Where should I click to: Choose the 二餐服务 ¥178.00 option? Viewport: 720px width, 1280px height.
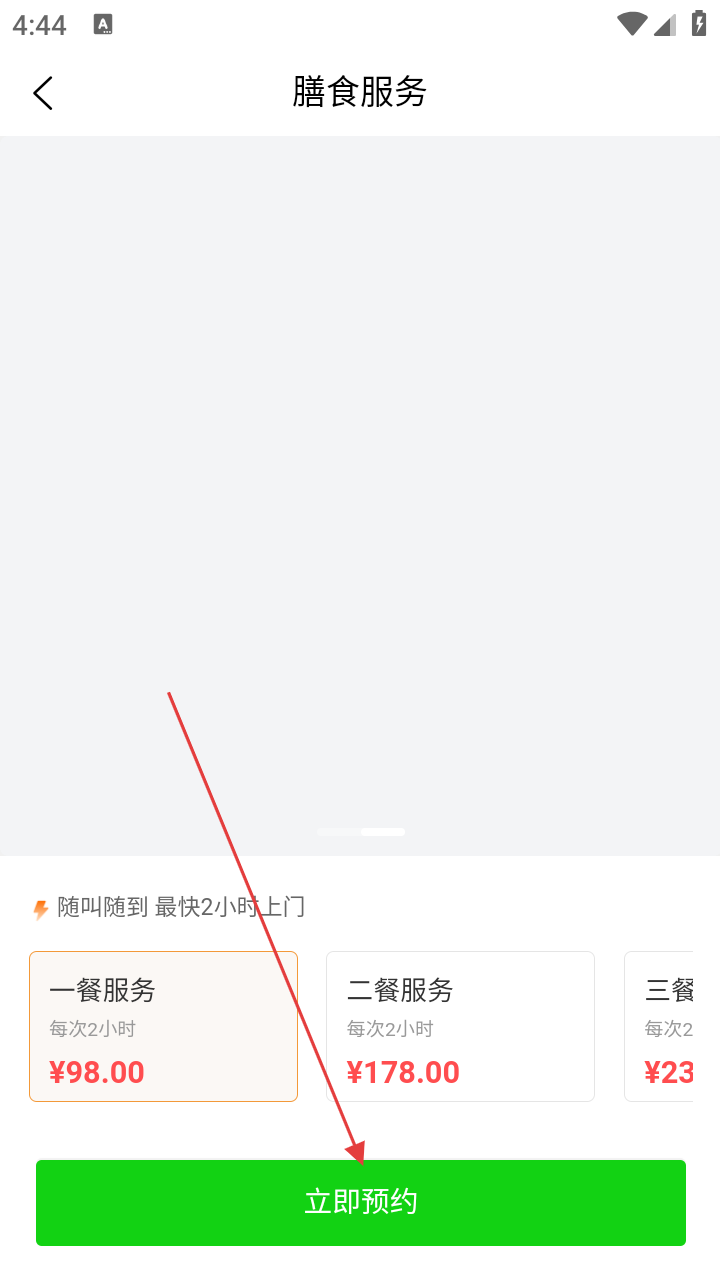coord(461,1026)
